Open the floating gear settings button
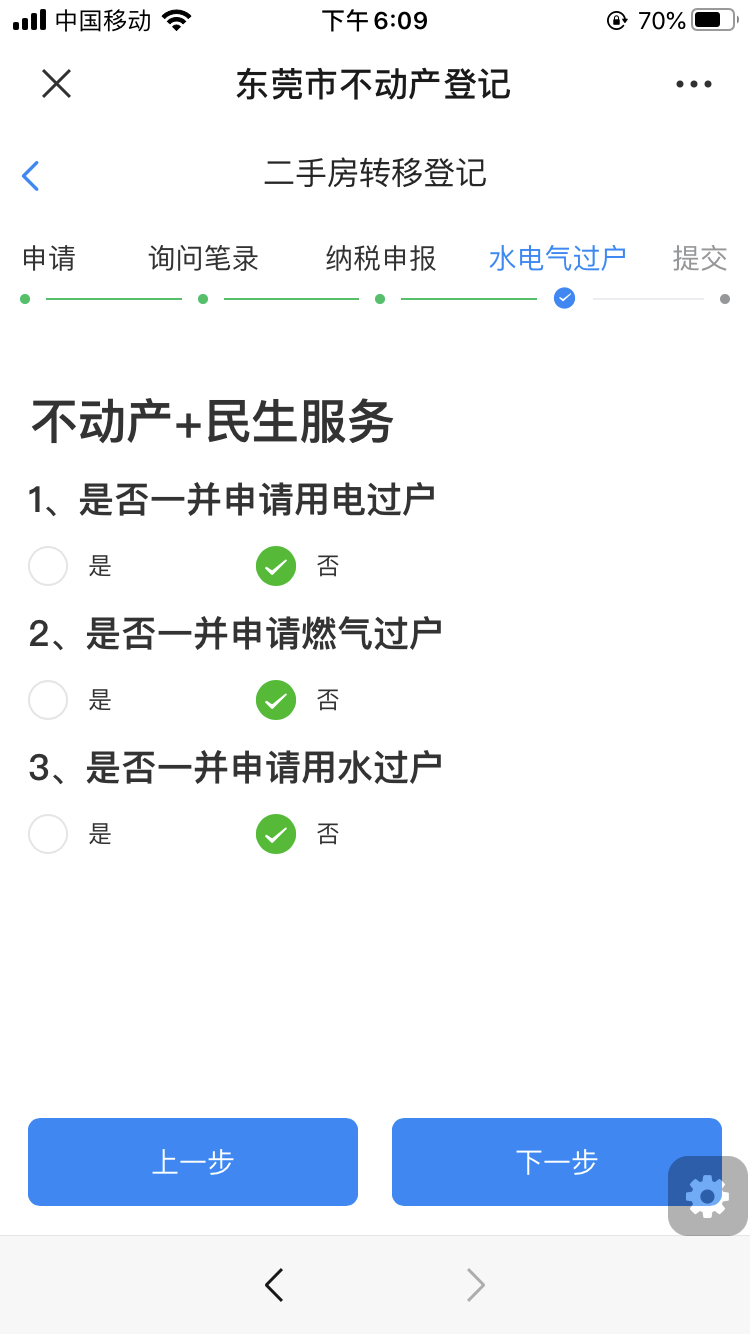750x1334 pixels. [x=707, y=1196]
